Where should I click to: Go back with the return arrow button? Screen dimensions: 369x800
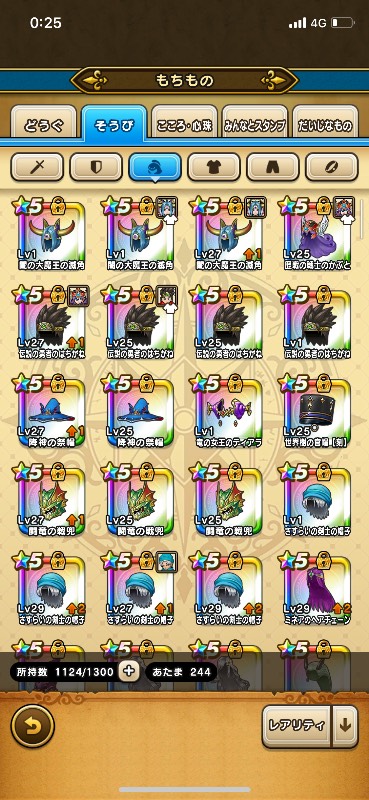(x=33, y=726)
